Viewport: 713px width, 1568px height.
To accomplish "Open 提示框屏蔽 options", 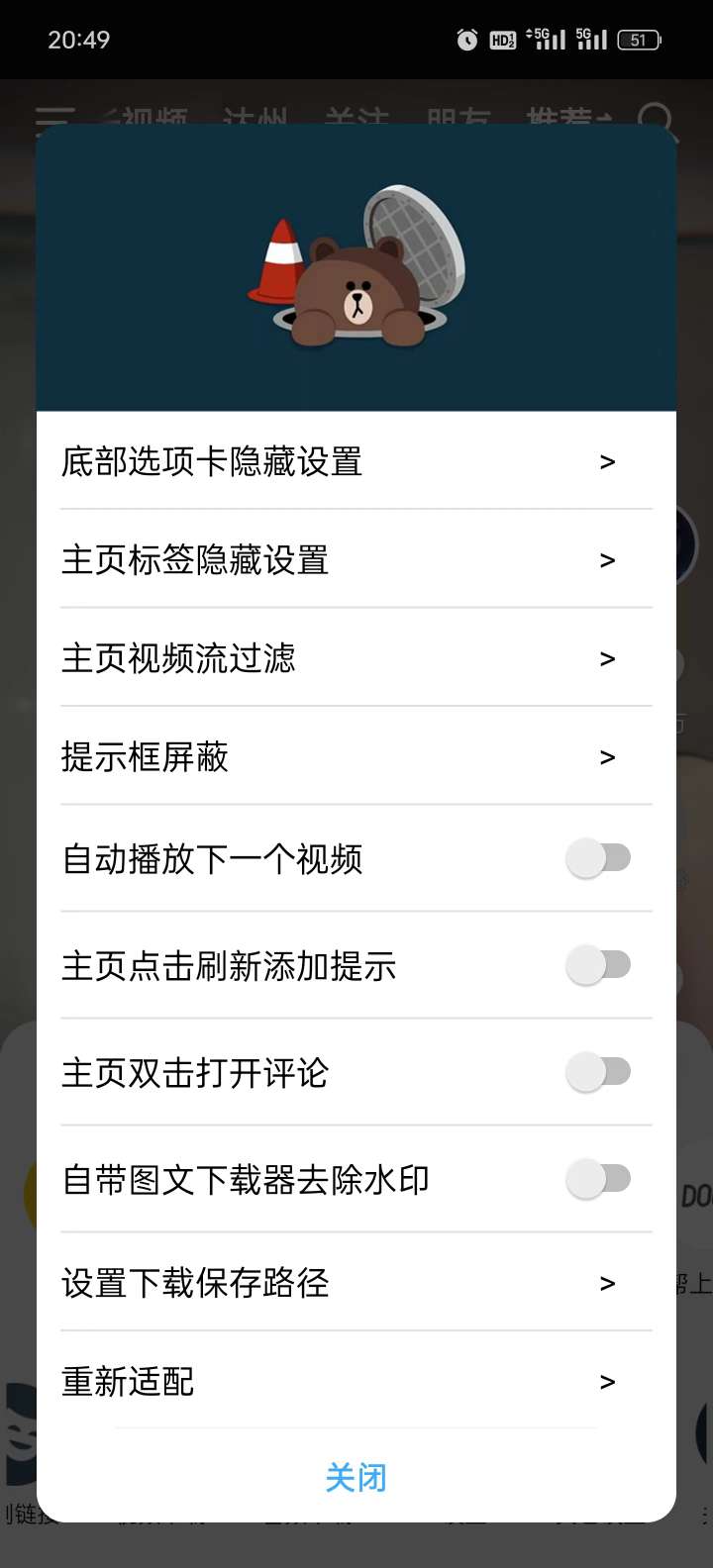I will [x=355, y=757].
